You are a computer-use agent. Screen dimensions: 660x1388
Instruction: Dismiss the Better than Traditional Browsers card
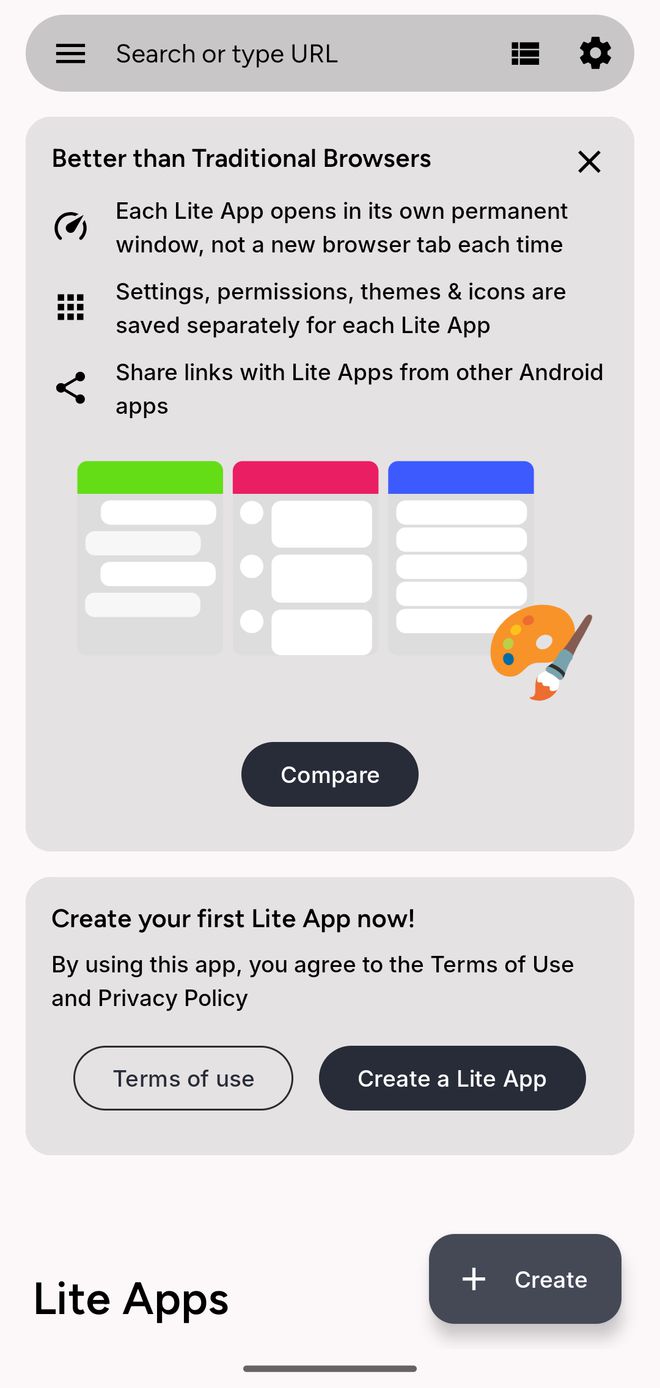[x=589, y=161]
